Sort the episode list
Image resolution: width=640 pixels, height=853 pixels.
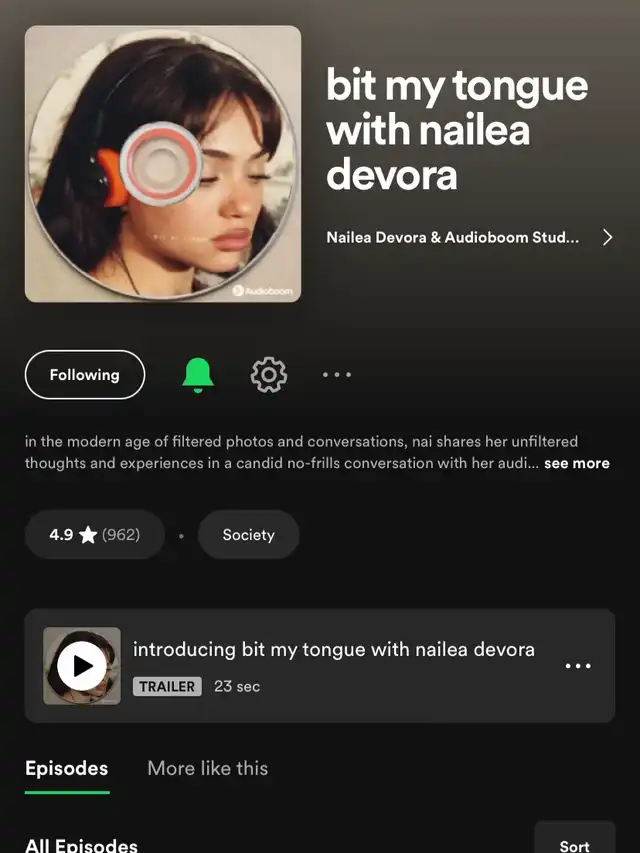click(x=574, y=840)
